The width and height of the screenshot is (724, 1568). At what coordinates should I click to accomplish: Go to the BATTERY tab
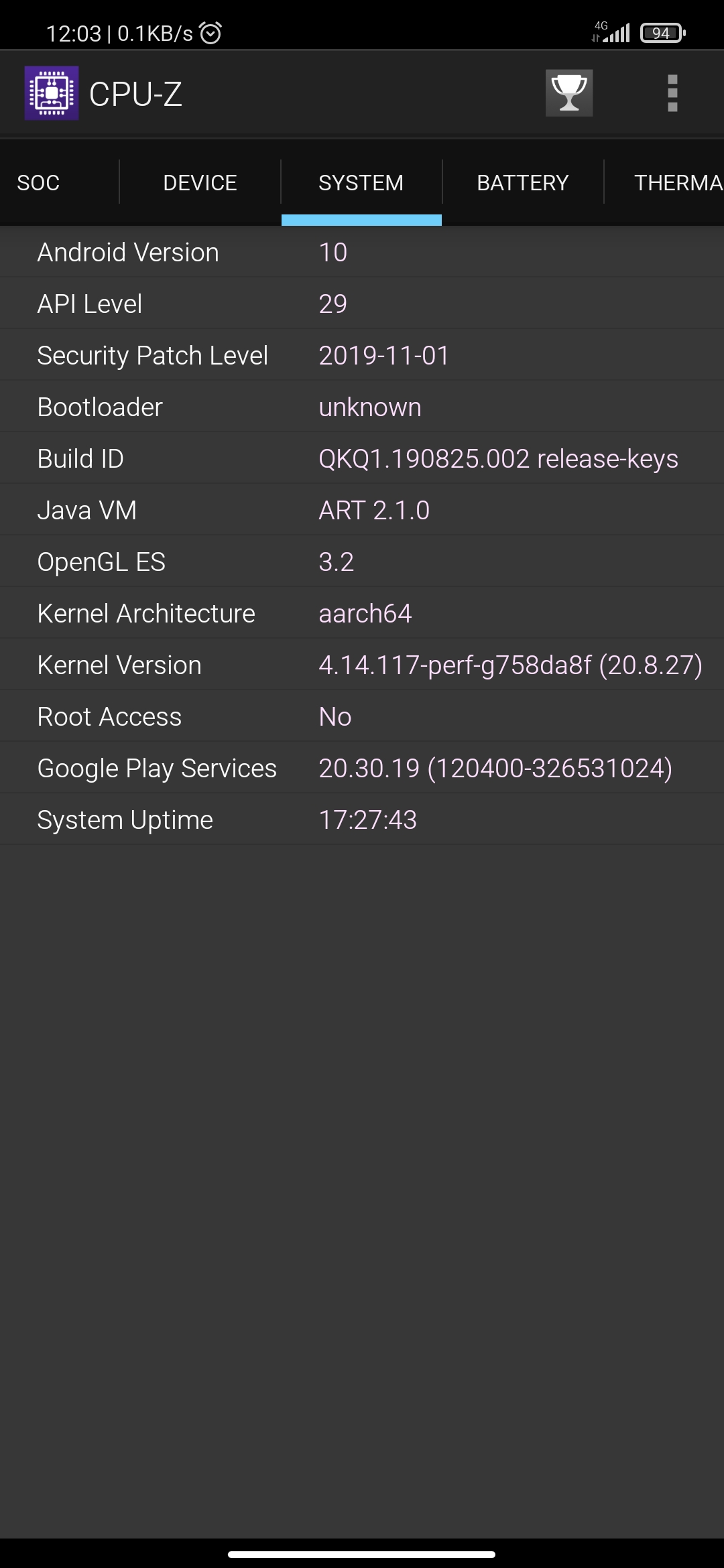pos(523,182)
